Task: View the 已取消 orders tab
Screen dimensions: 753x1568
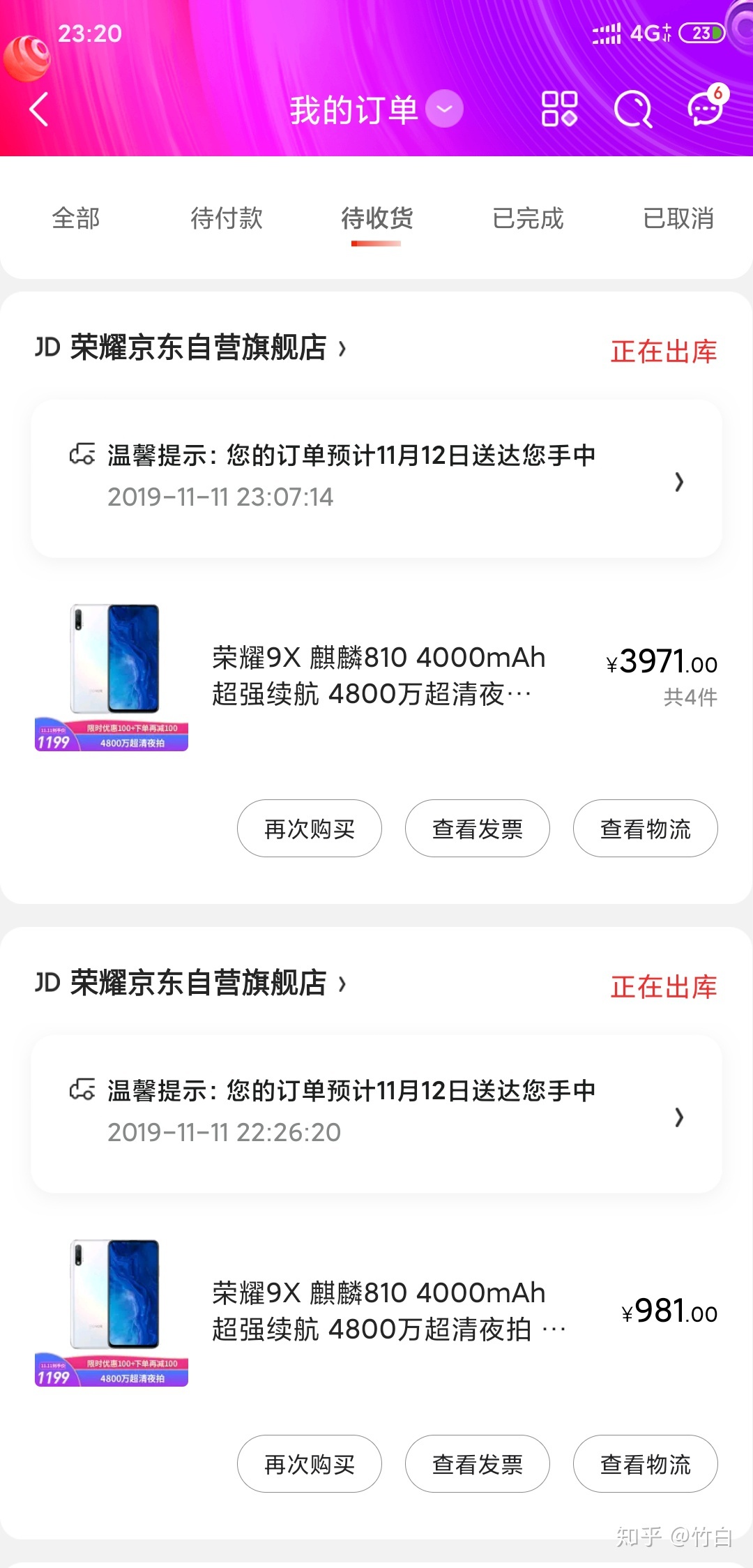Action: tap(678, 218)
